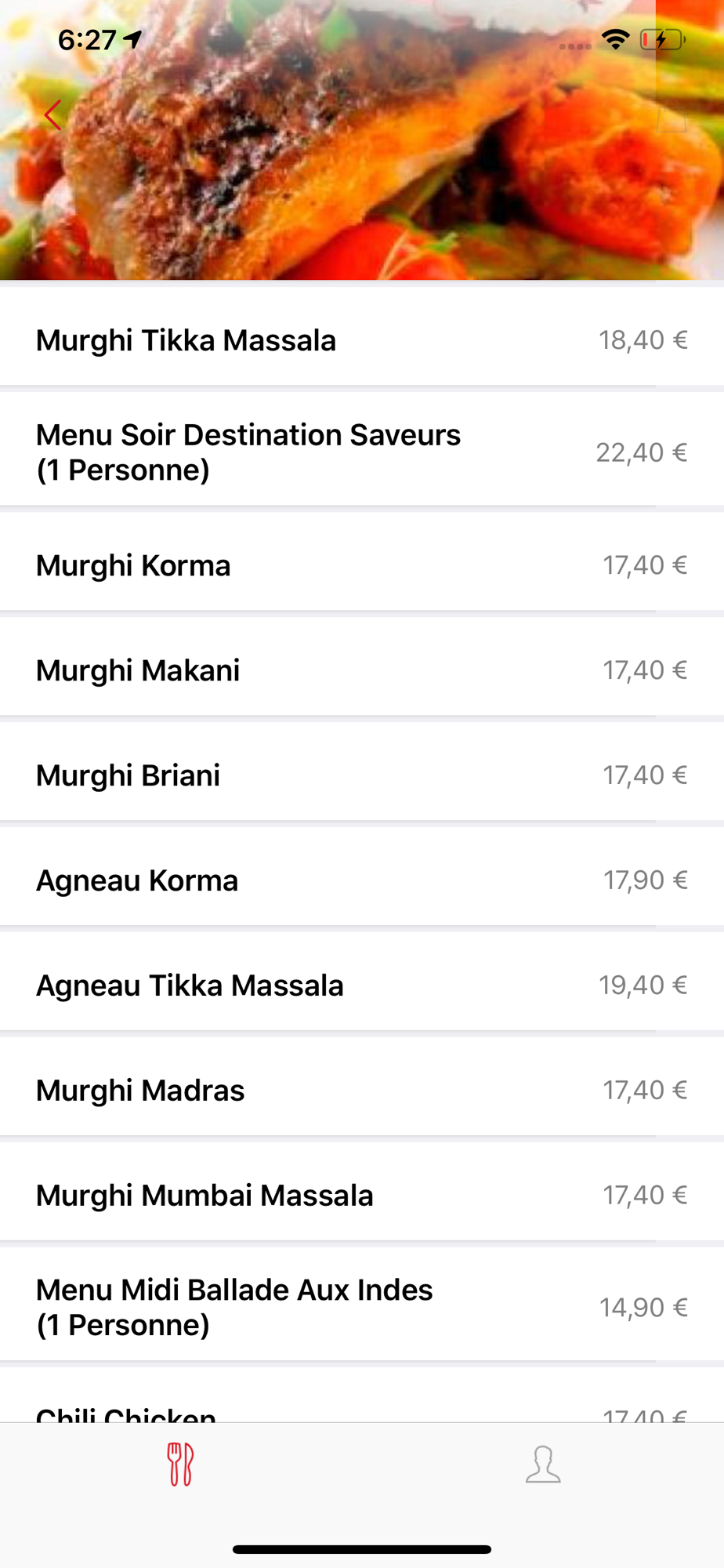Switch to the restaurant menu tab
Viewport: 724px width, 1568px height.
point(181,1465)
